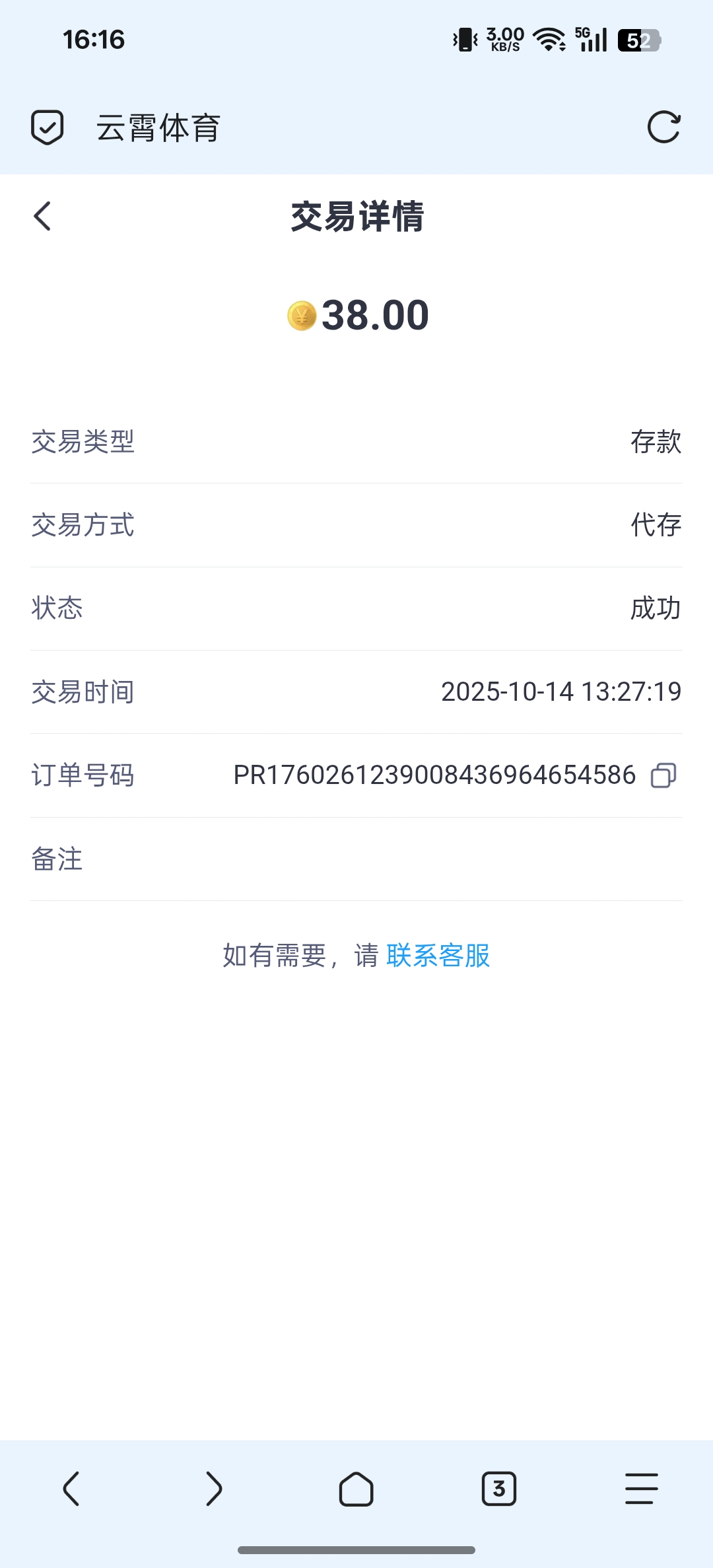View the 3 open browser tabs
The height and width of the screenshot is (1568, 713).
pos(499,1489)
